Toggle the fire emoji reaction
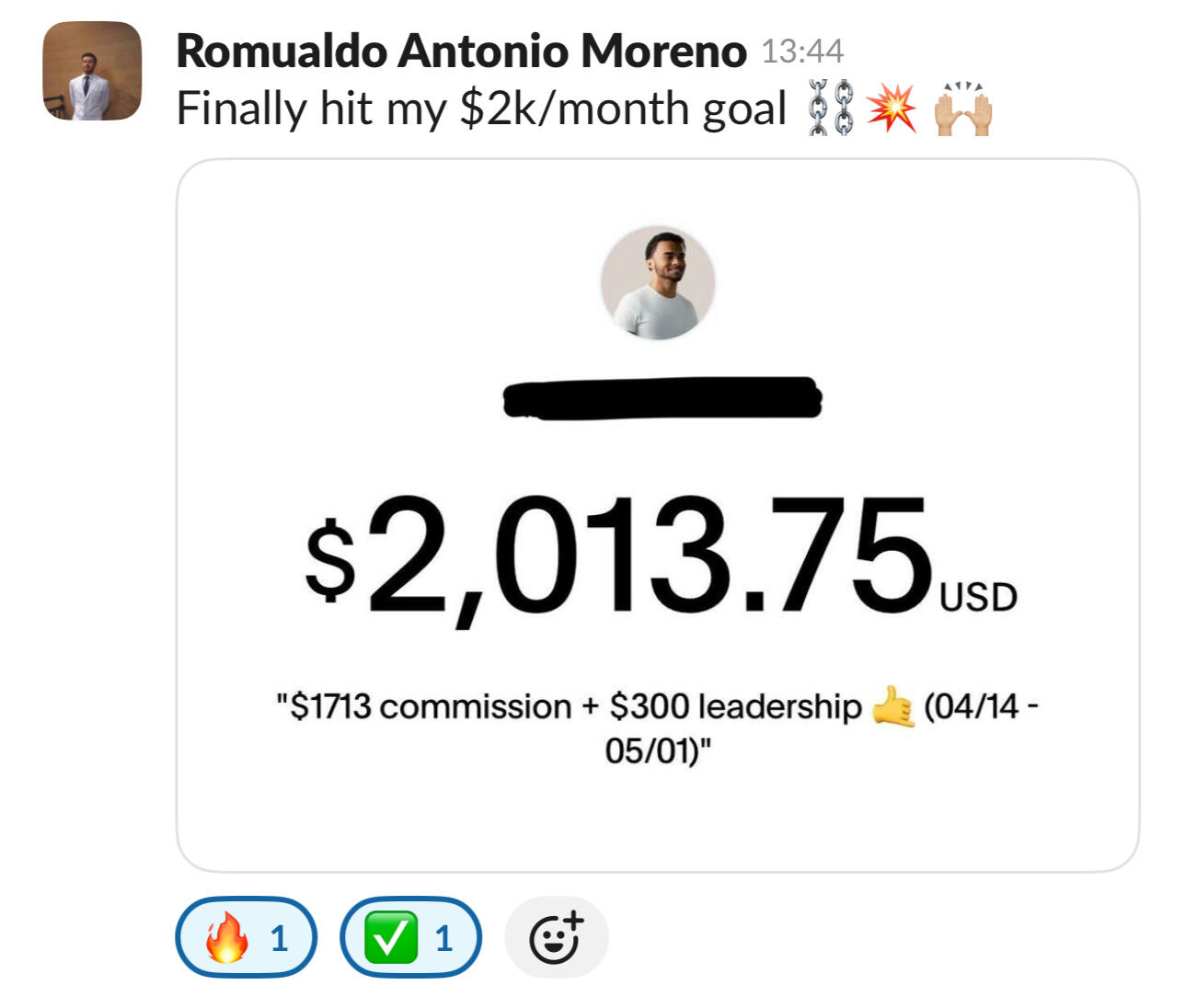The width and height of the screenshot is (1185, 1008). (x=246, y=937)
